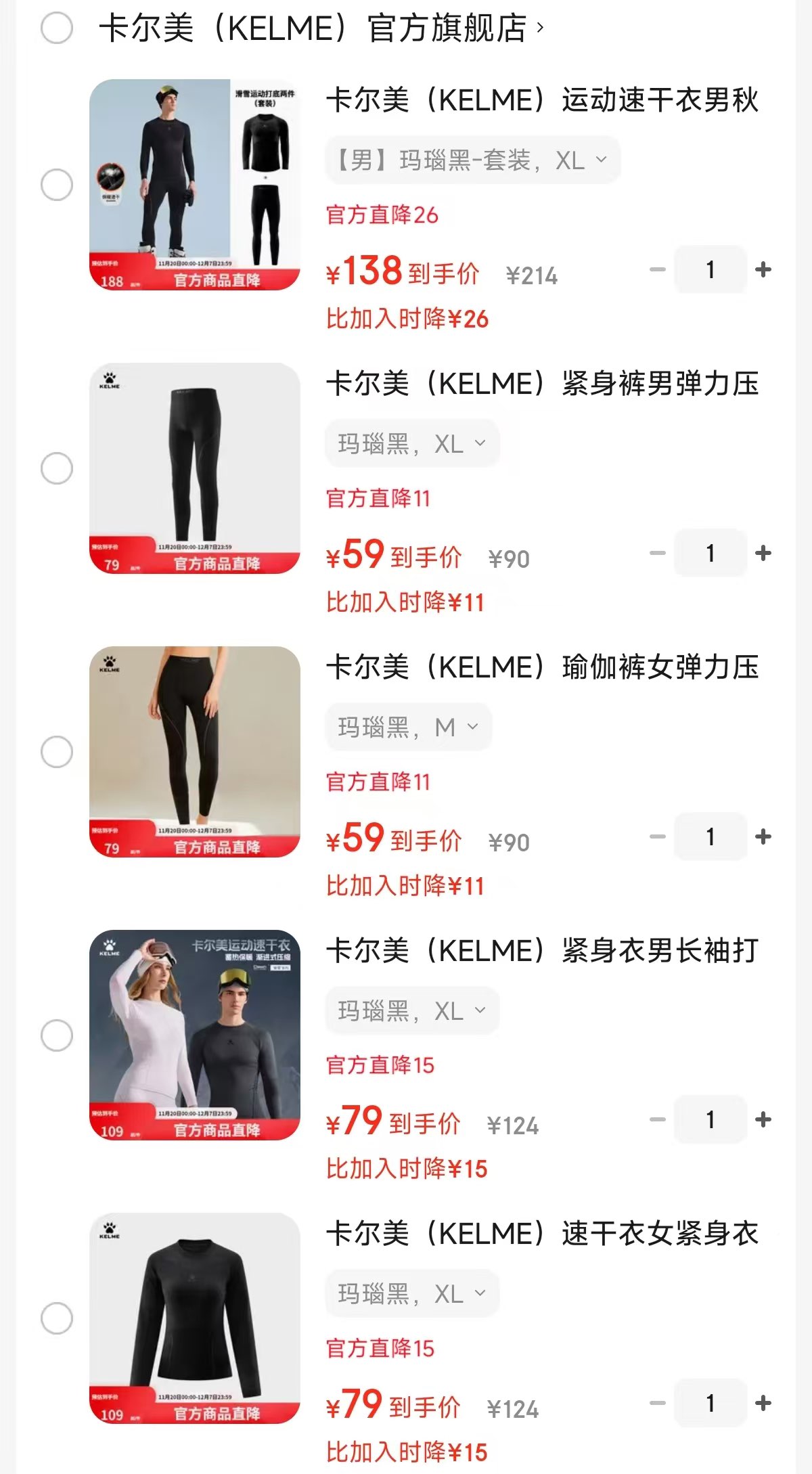Open the 玛瑙黑, XL dropdown for 速干衣女紧身衣

click(412, 1294)
